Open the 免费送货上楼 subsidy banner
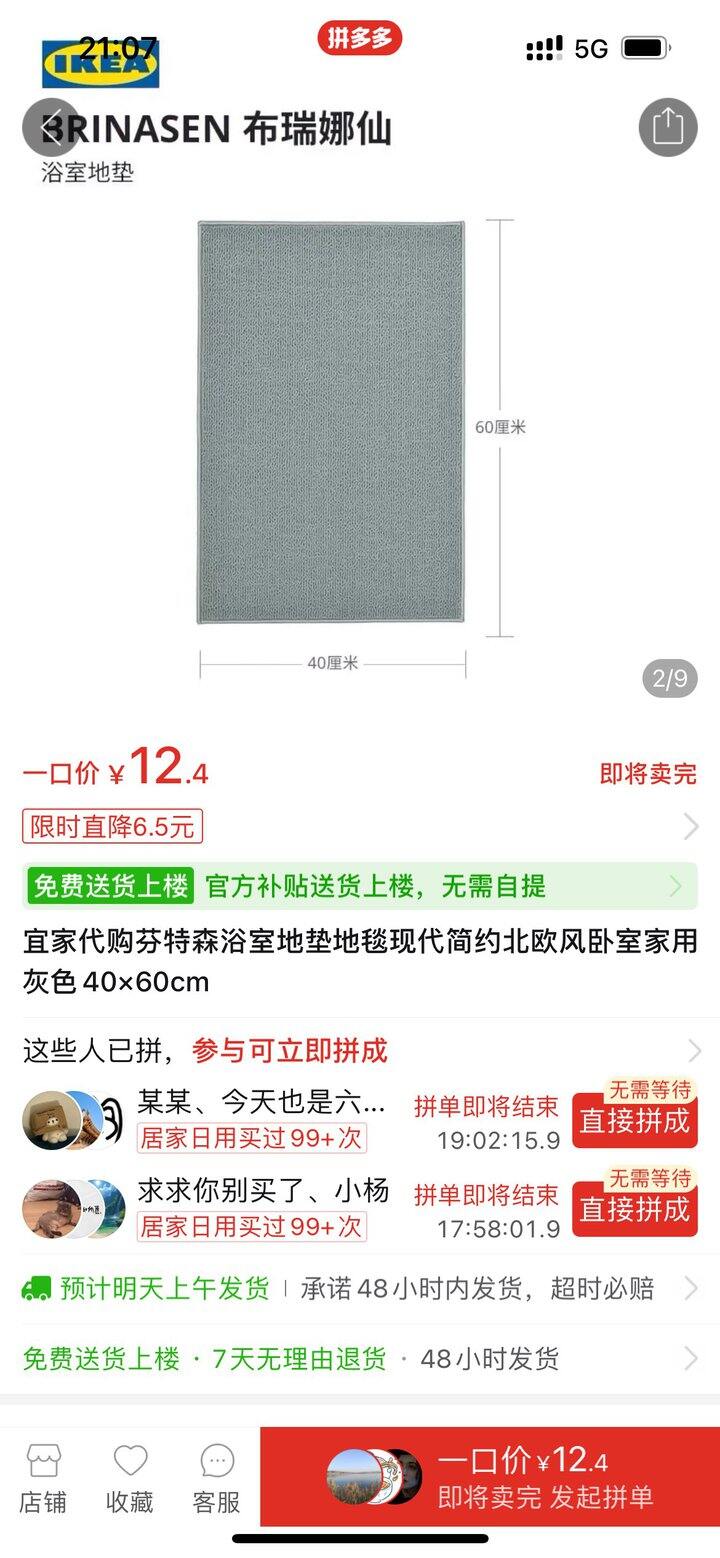 360,886
